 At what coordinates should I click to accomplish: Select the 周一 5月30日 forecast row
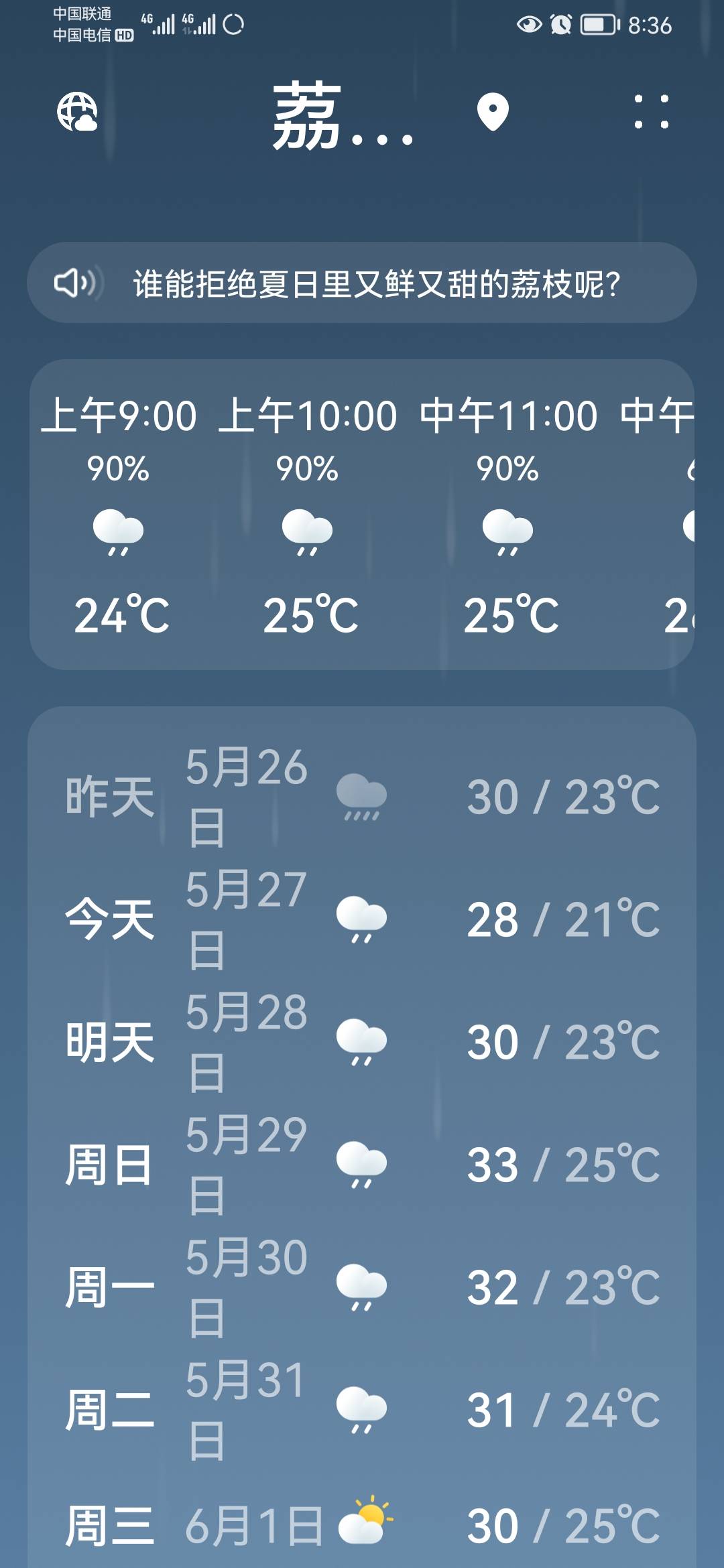coord(362,1287)
